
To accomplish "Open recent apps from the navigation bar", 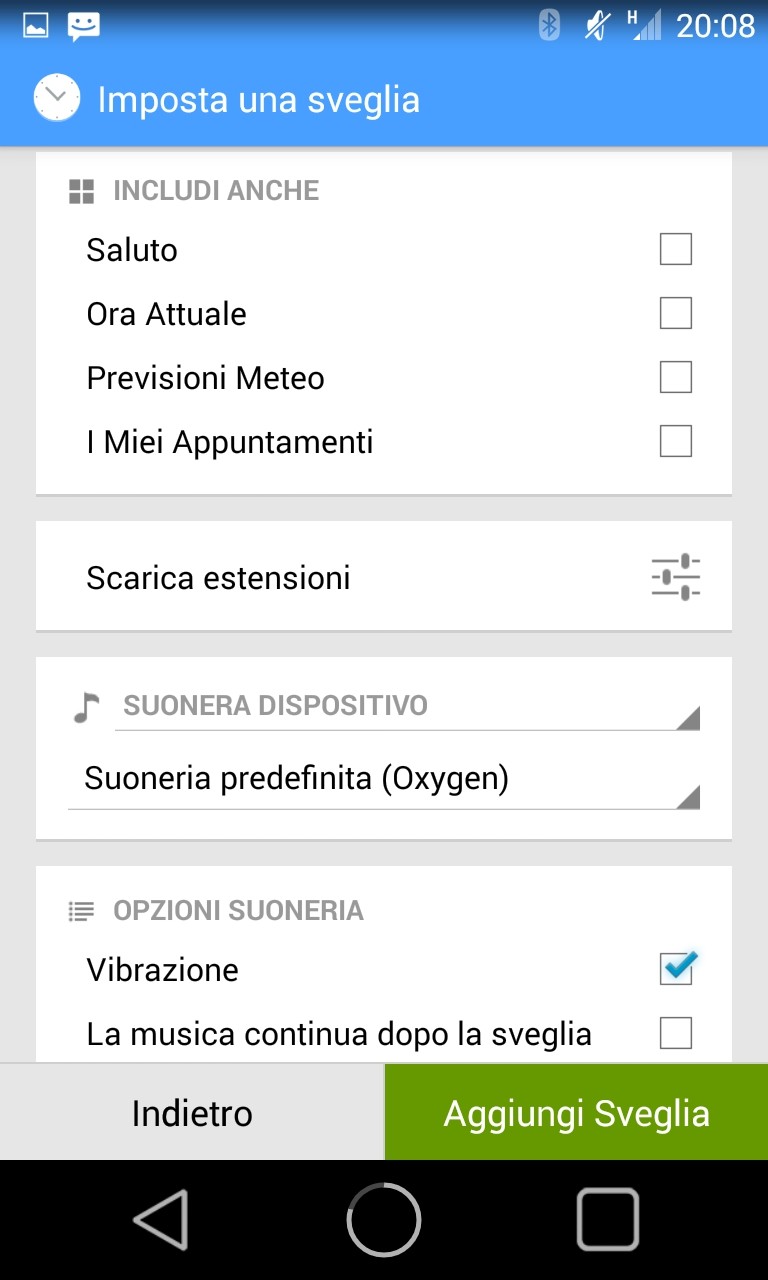I will (607, 1219).
